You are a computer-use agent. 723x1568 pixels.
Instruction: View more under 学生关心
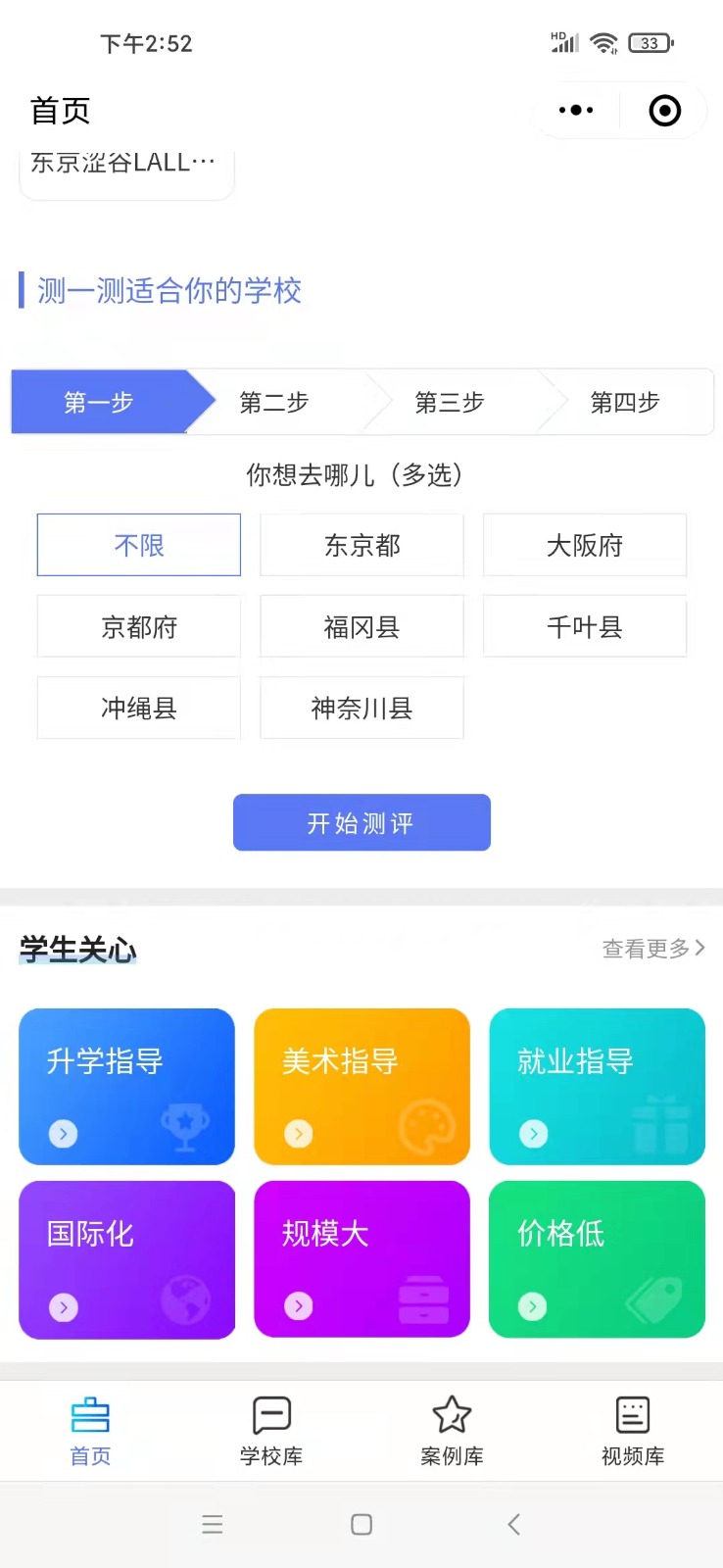(x=652, y=948)
